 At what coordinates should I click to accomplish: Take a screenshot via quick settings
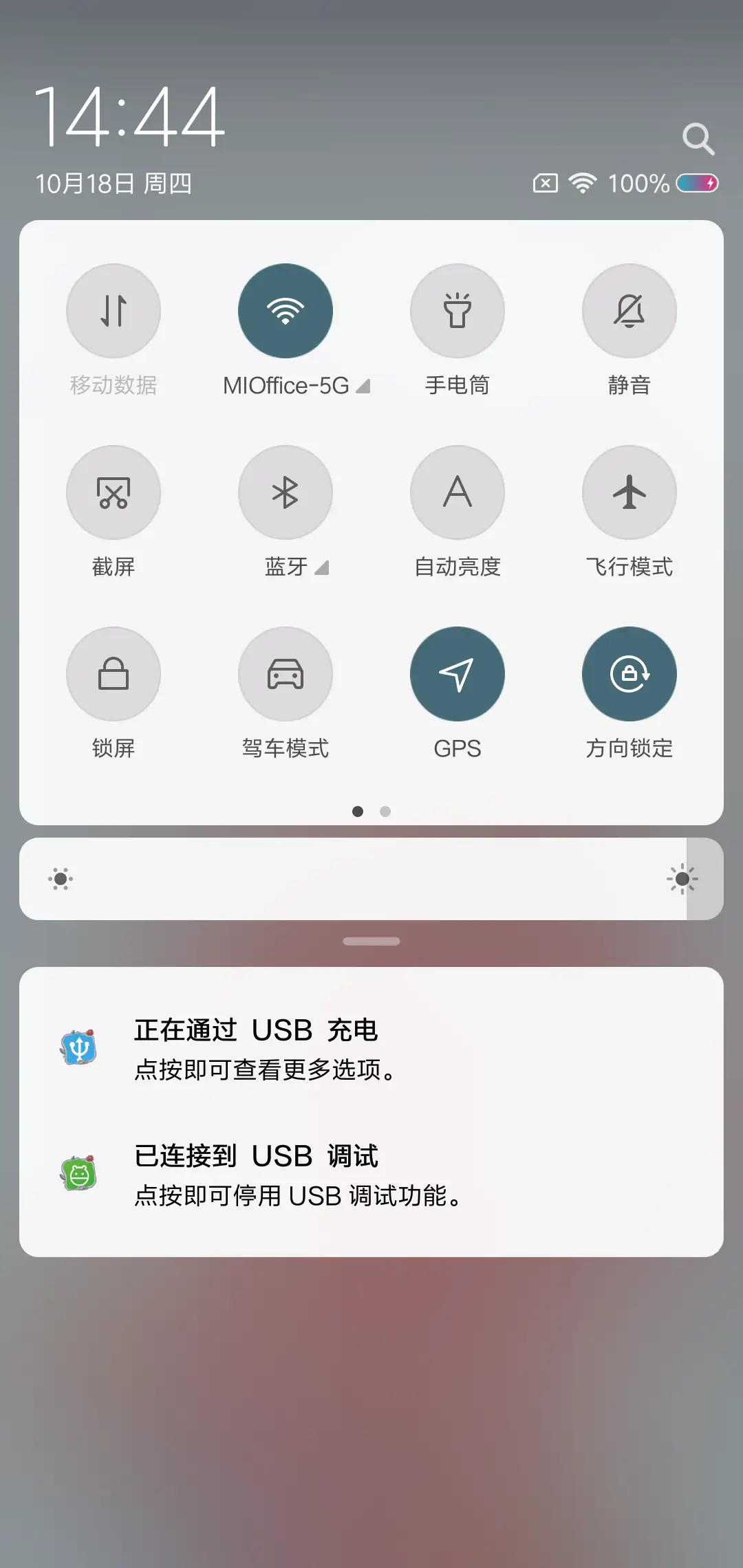click(x=114, y=492)
